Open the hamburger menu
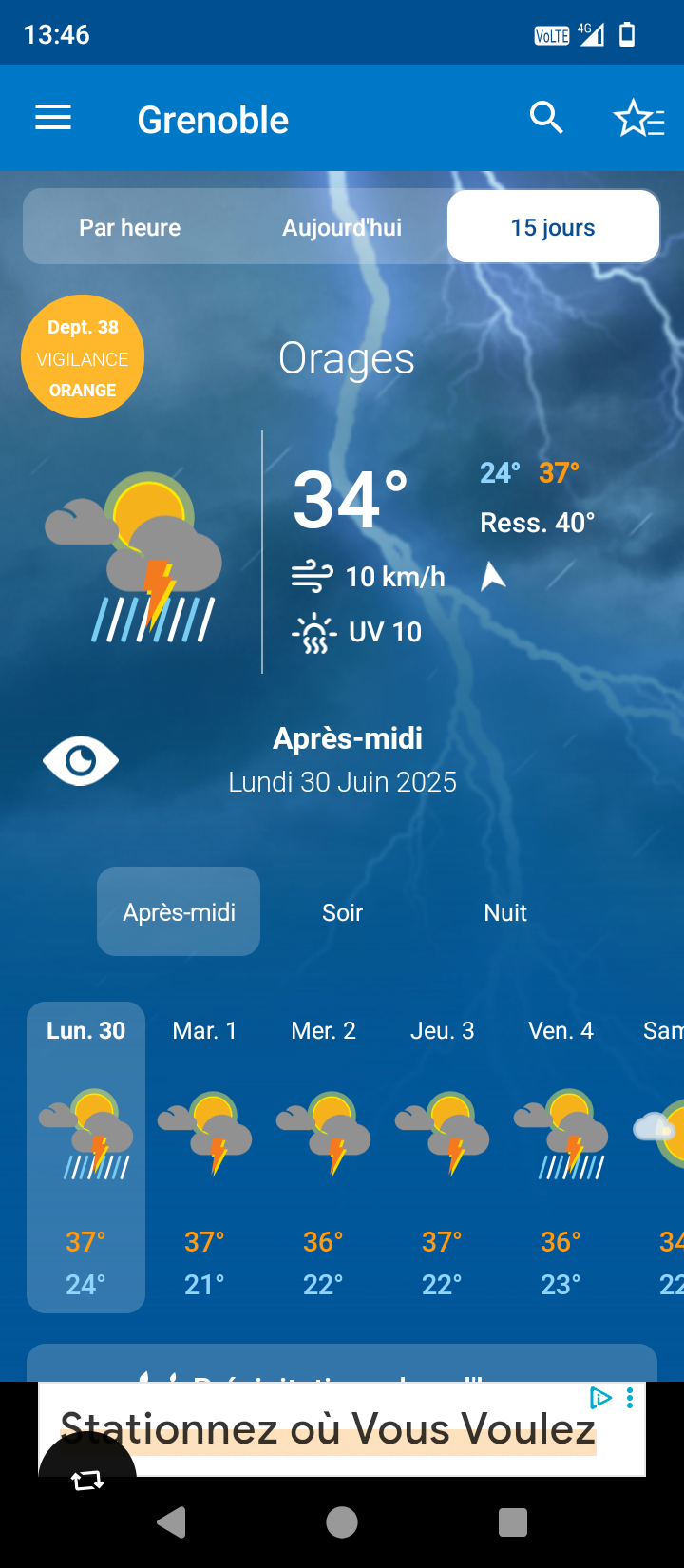Image resolution: width=684 pixels, height=1568 pixels. 53,119
